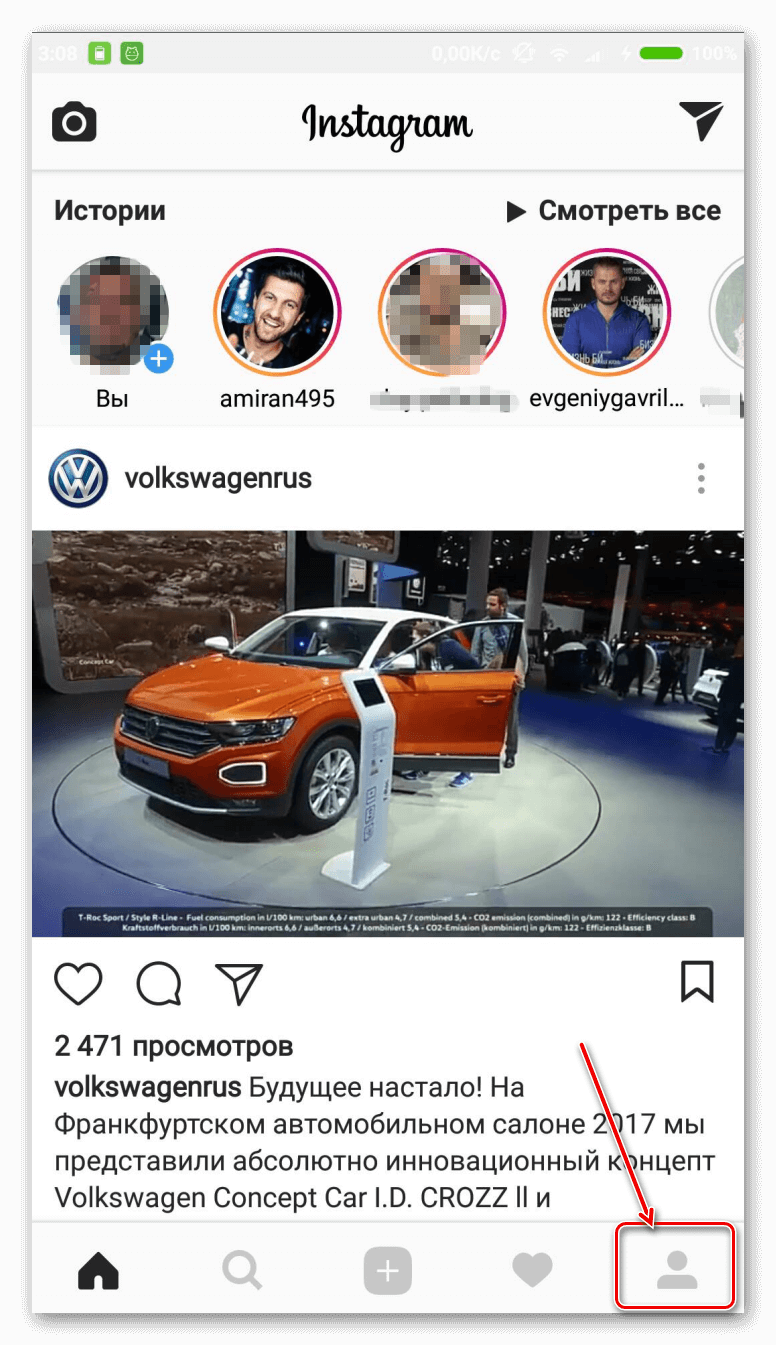Create a new post with plus tab
The width and height of the screenshot is (776, 1345).
coord(387,1271)
